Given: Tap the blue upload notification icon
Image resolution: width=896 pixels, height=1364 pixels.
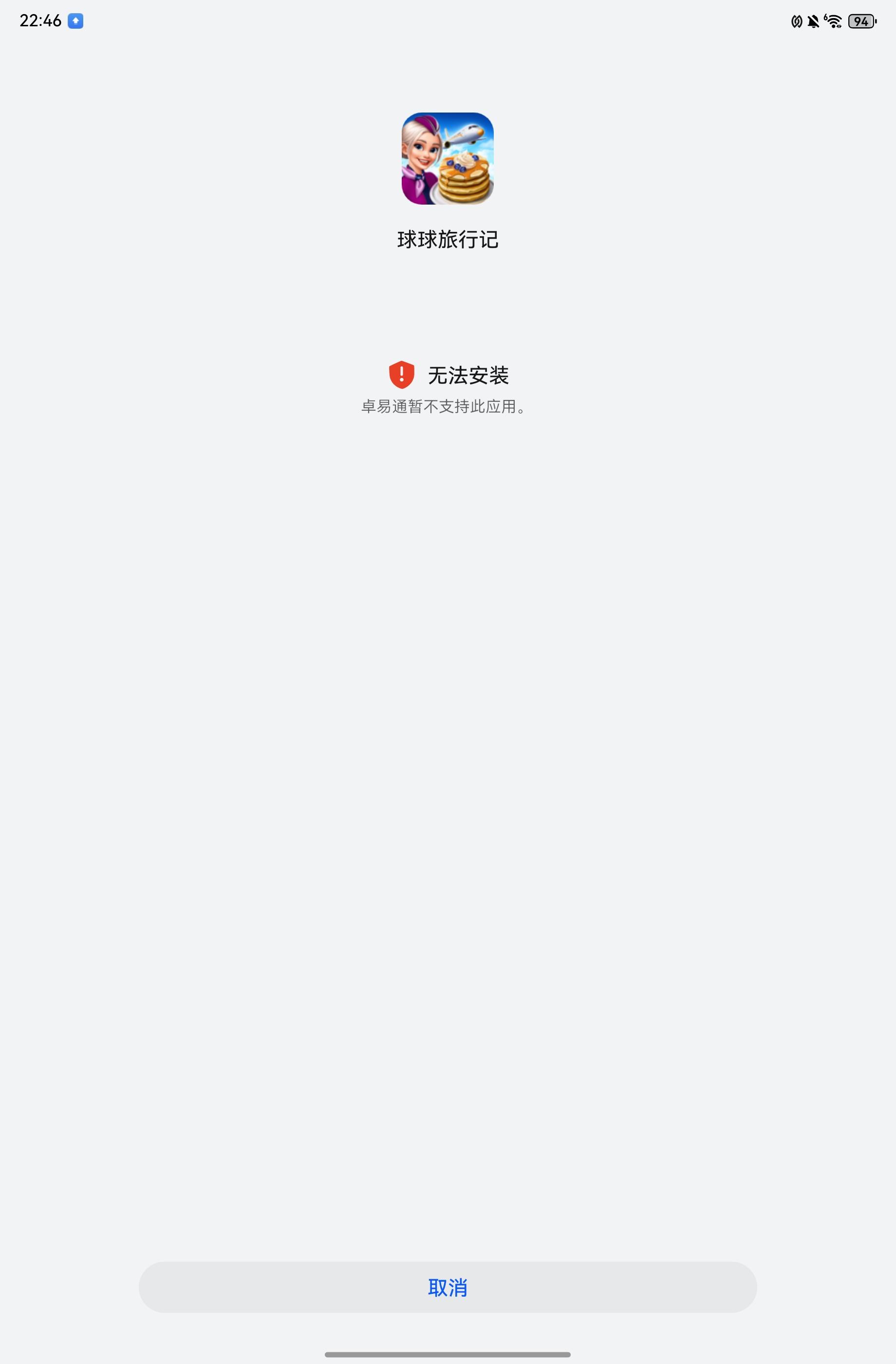Looking at the screenshot, I should (76, 20).
